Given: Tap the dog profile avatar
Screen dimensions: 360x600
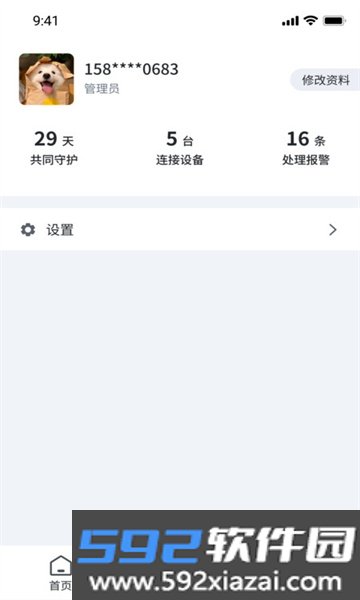Looking at the screenshot, I should pyautogui.click(x=46, y=79).
